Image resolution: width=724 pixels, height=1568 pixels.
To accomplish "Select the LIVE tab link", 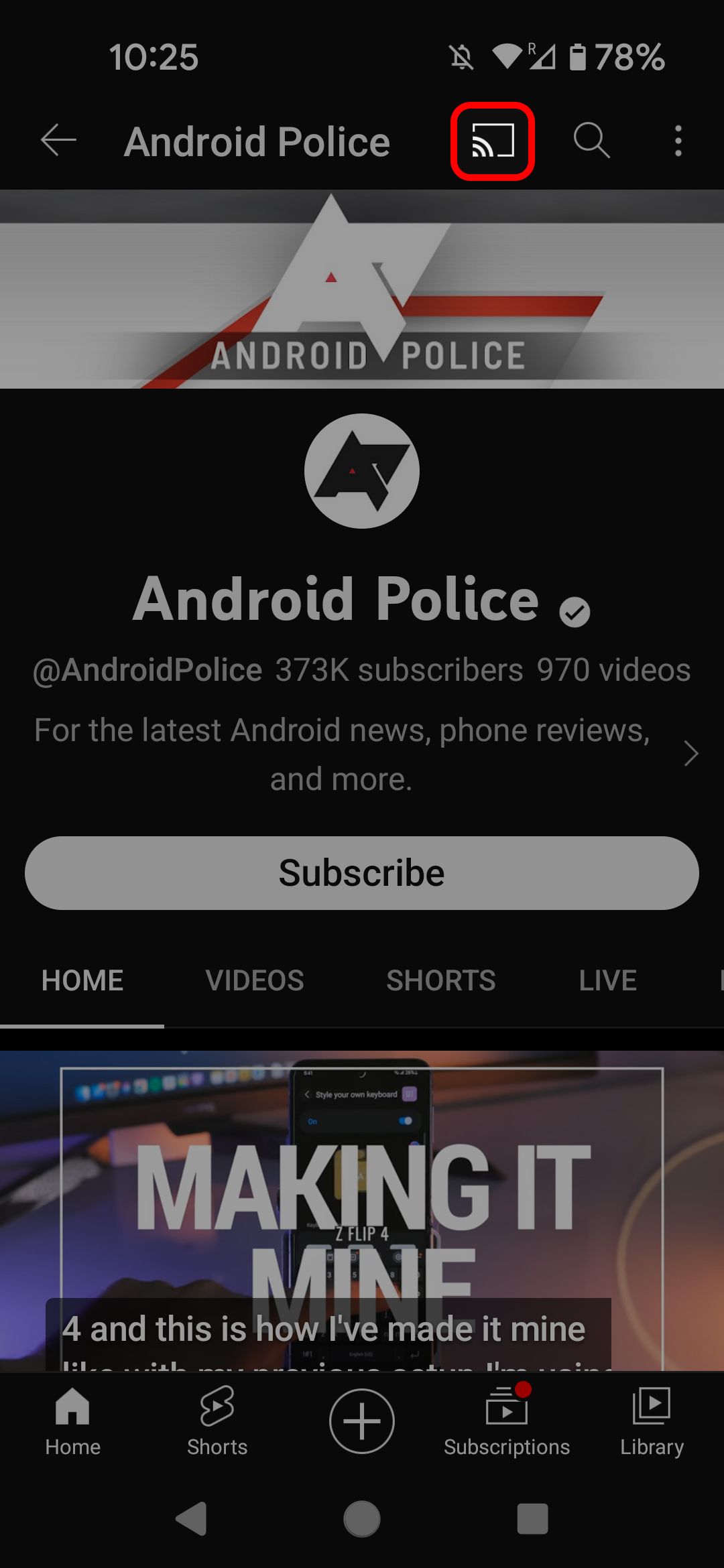I will 607,980.
